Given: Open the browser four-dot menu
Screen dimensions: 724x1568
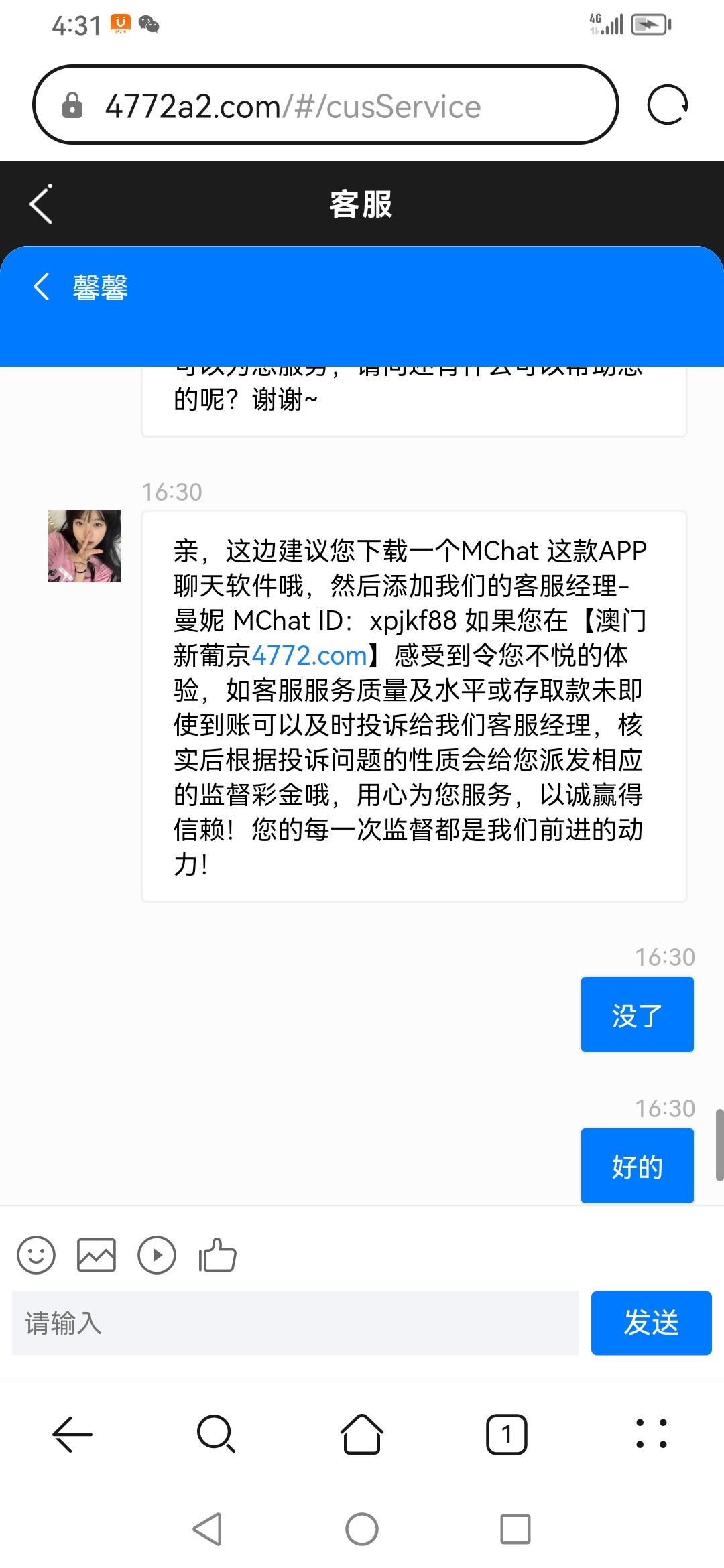Looking at the screenshot, I should pyautogui.click(x=651, y=1434).
